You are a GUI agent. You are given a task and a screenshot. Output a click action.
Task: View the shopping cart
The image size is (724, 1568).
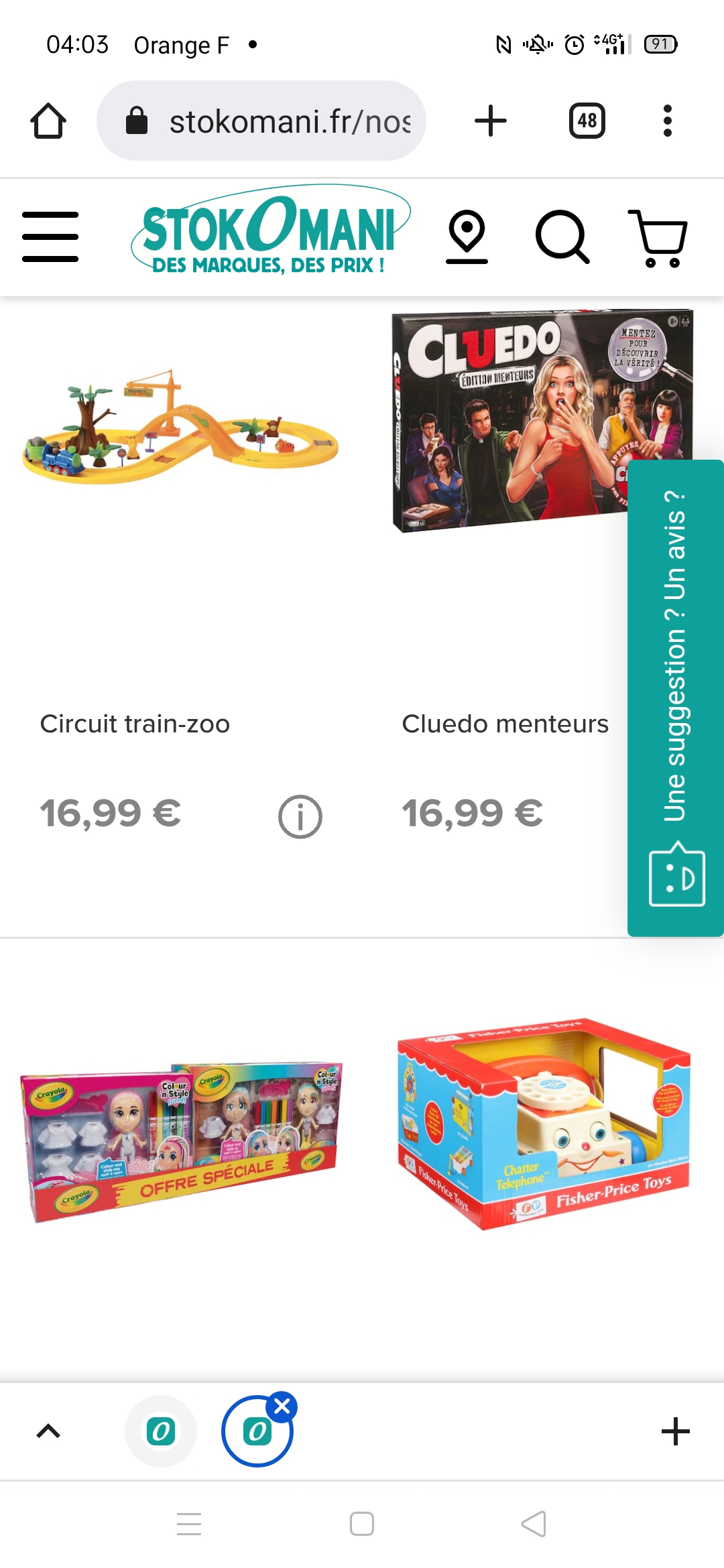pos(658,238)
